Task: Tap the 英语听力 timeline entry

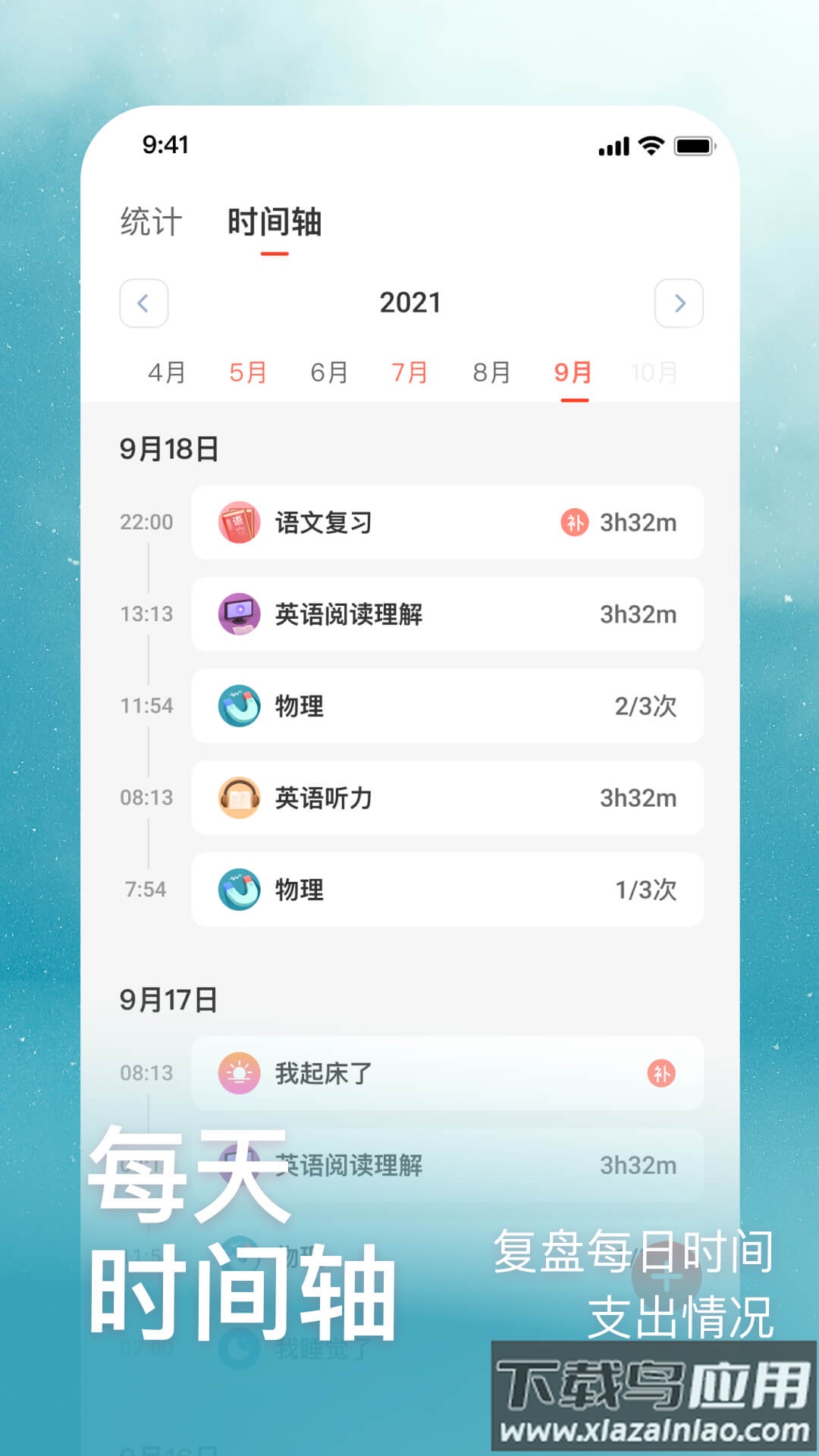Action: (447, 799)
